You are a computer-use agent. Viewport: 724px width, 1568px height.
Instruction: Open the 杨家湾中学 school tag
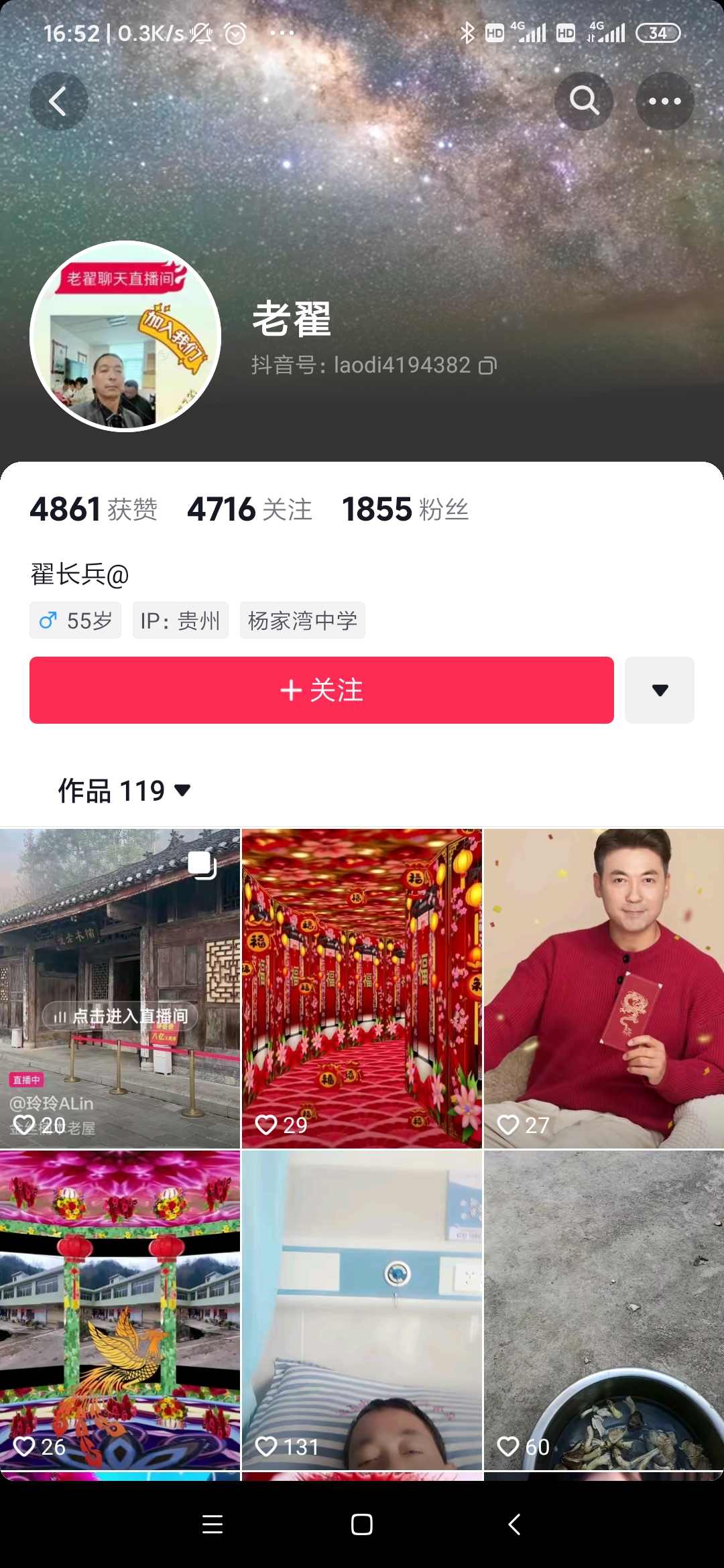pyautogui.click(x=302, y=620)
